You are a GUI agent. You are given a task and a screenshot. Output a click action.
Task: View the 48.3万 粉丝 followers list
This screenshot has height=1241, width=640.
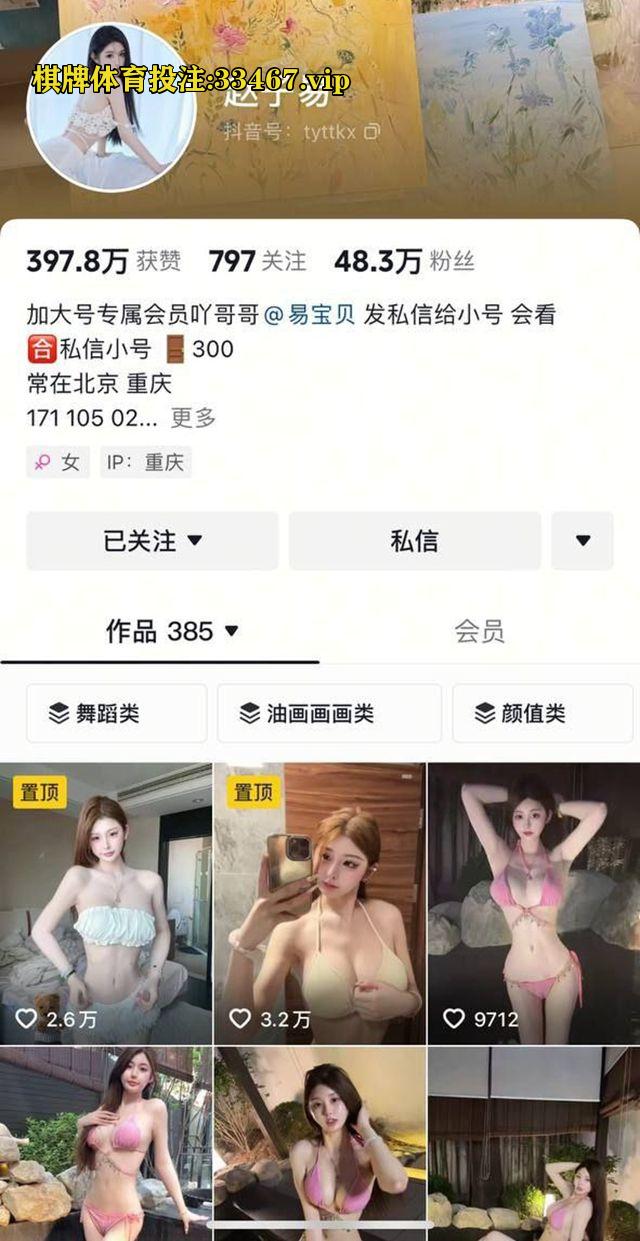(404, 262)
